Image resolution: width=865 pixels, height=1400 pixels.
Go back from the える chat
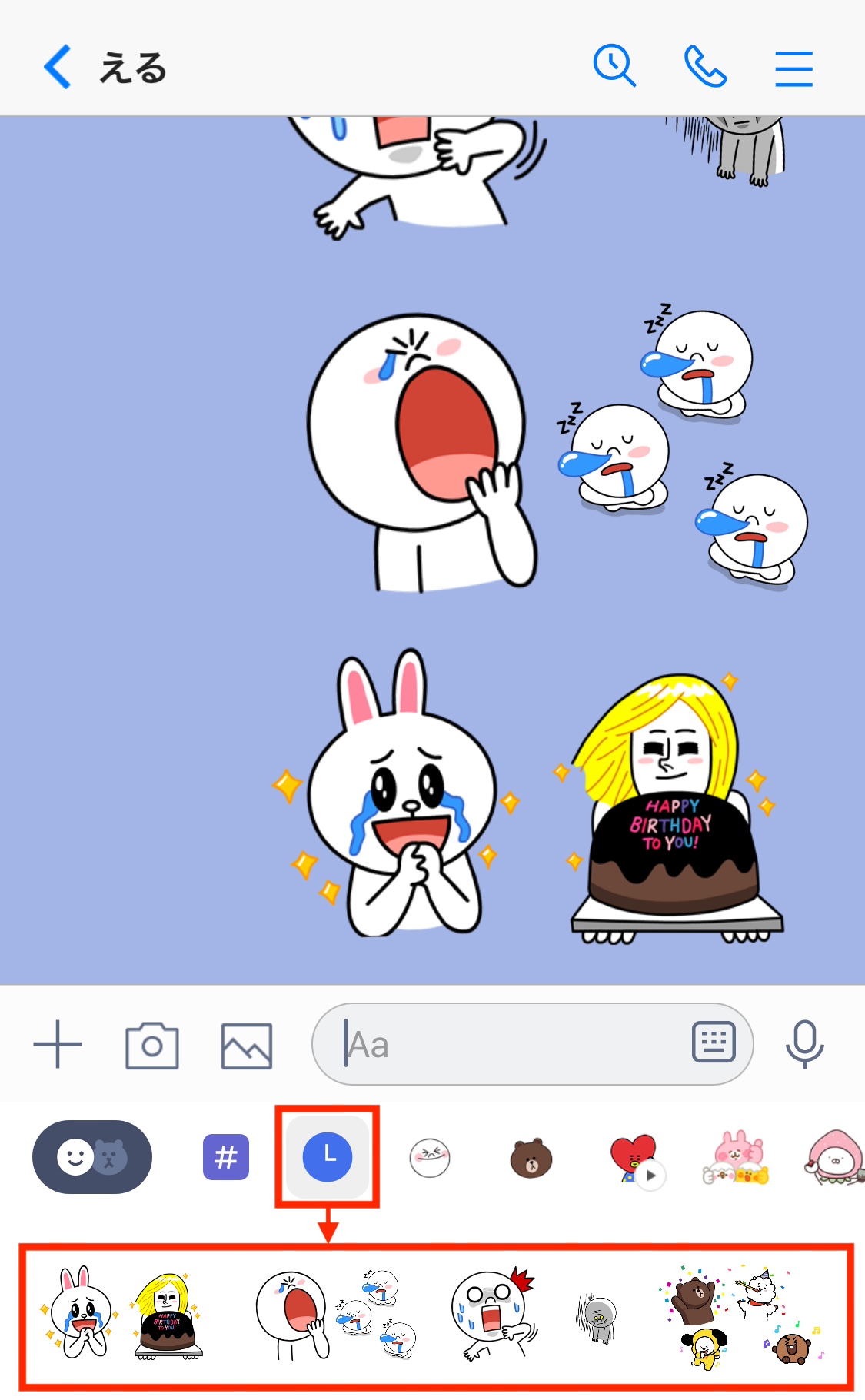click(x=58, y=68)
